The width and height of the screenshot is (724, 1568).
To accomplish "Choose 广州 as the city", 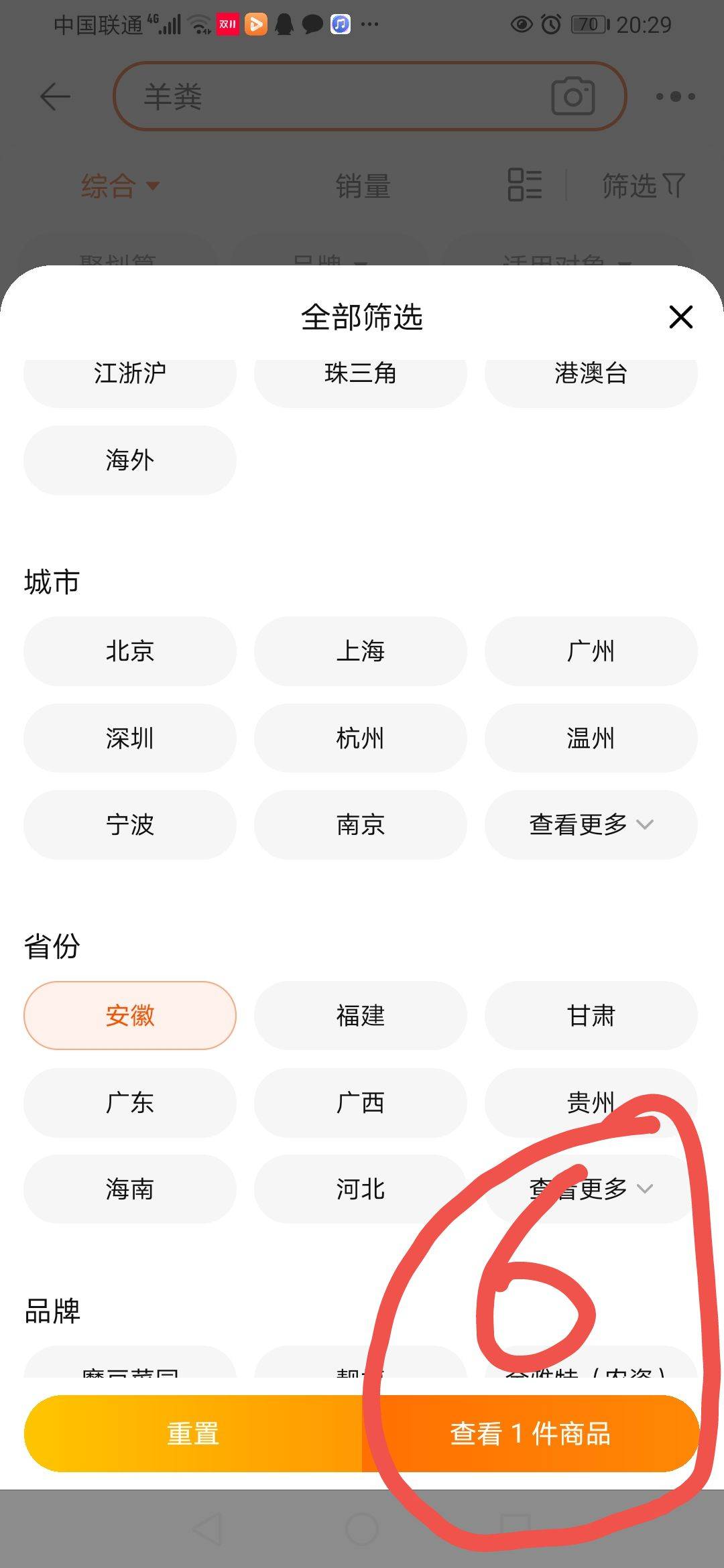I will [x=591, y=651].
